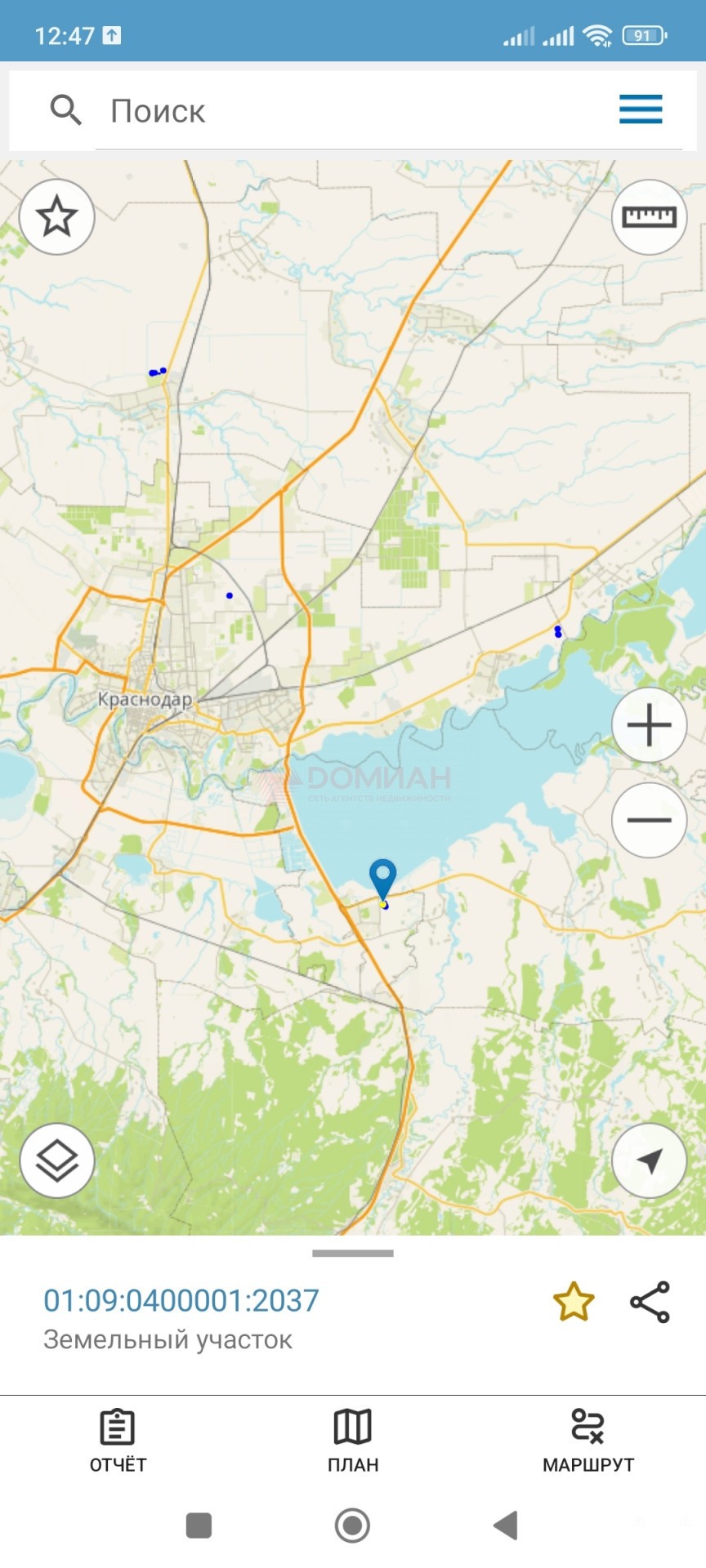Screen dimensions: 706x1568
Task: Go back using system back button
Action: [506, 1525]
